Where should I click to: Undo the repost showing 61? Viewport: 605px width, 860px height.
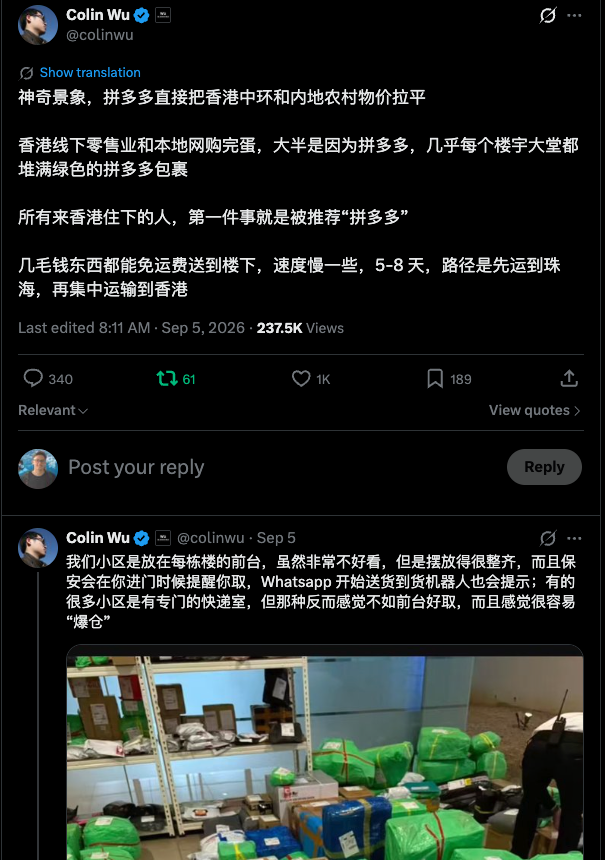click(x=176, y=378)
